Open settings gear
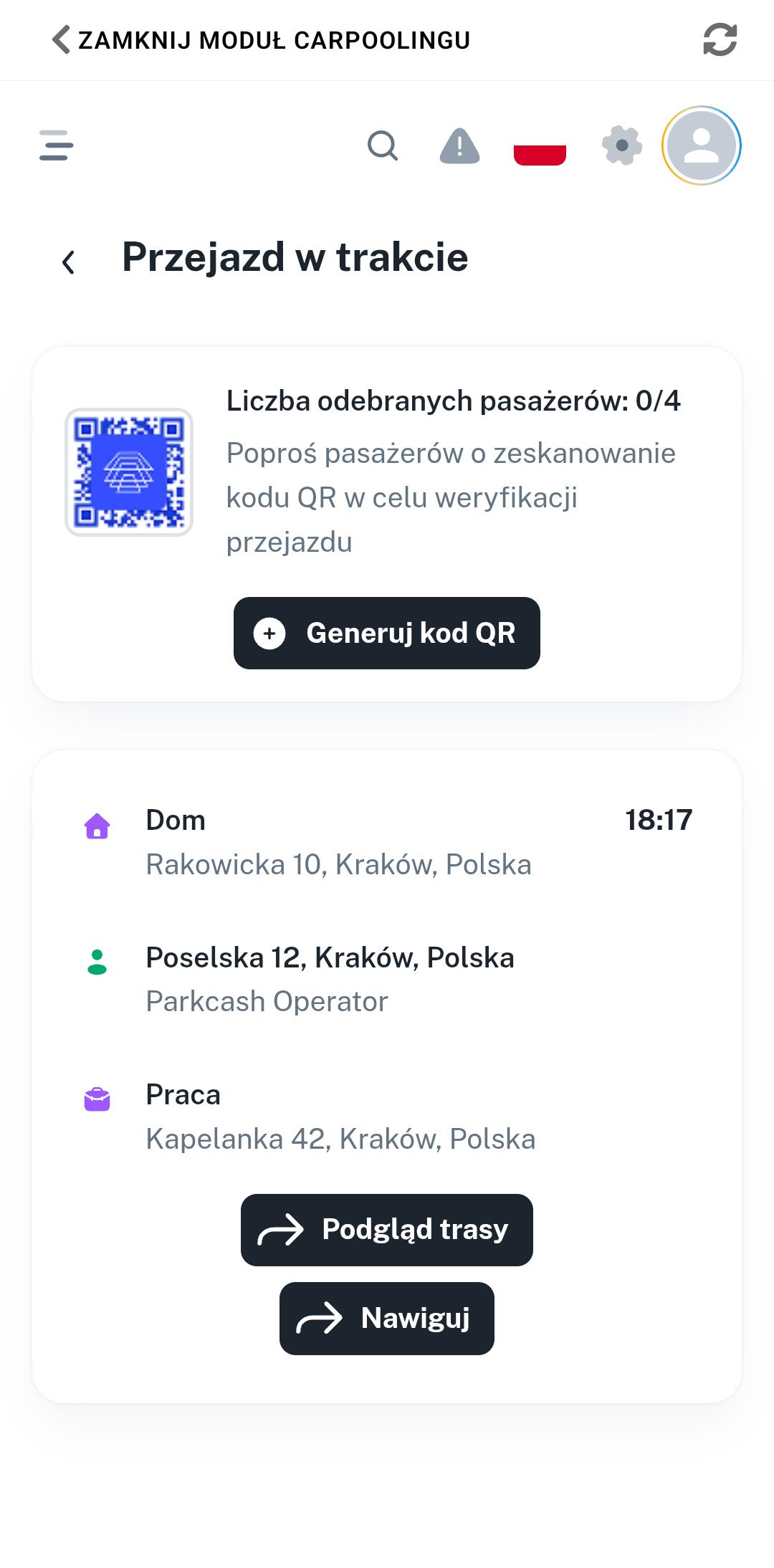 pos(621,145)
